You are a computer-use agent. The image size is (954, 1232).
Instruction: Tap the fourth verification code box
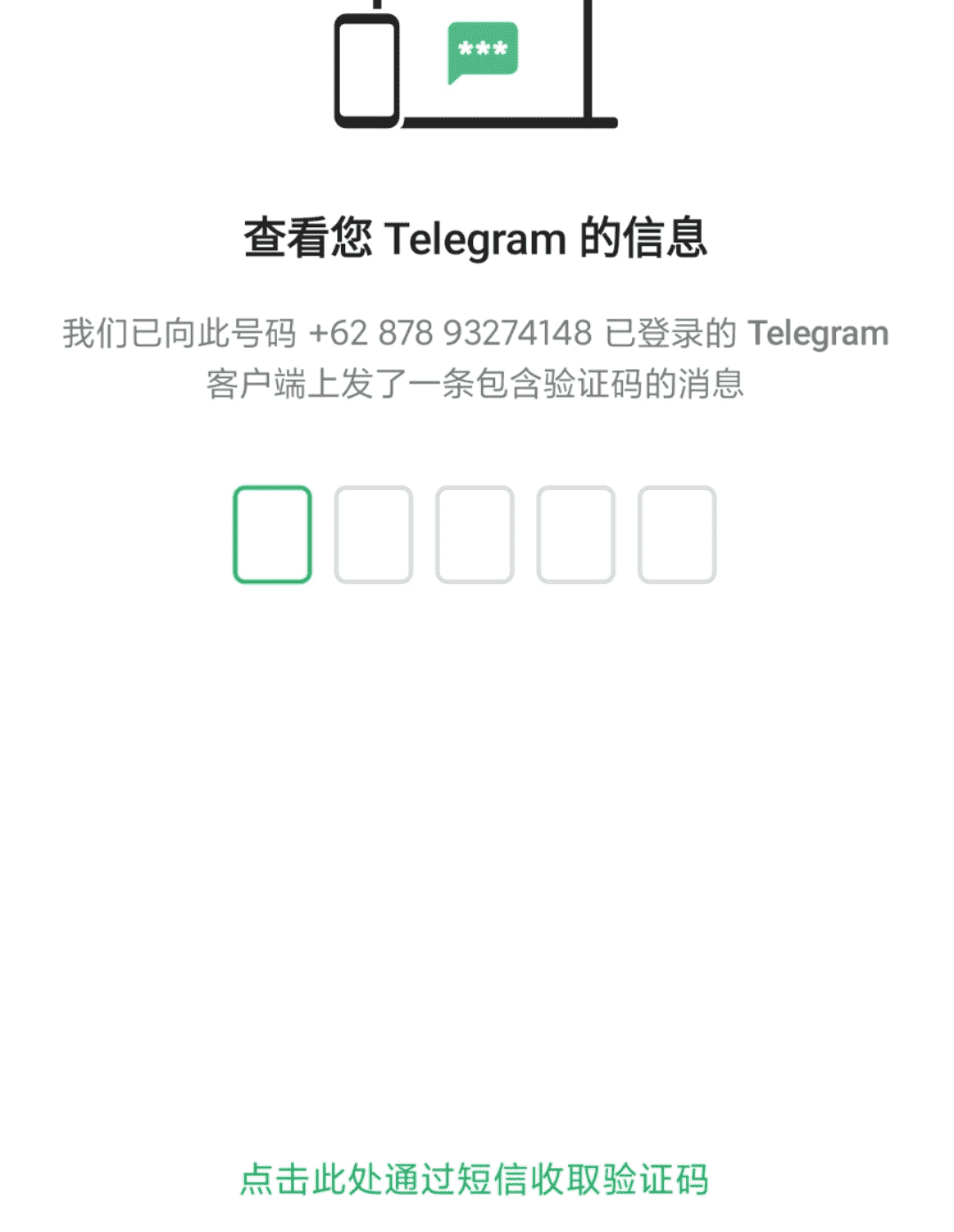coord(576,534)
